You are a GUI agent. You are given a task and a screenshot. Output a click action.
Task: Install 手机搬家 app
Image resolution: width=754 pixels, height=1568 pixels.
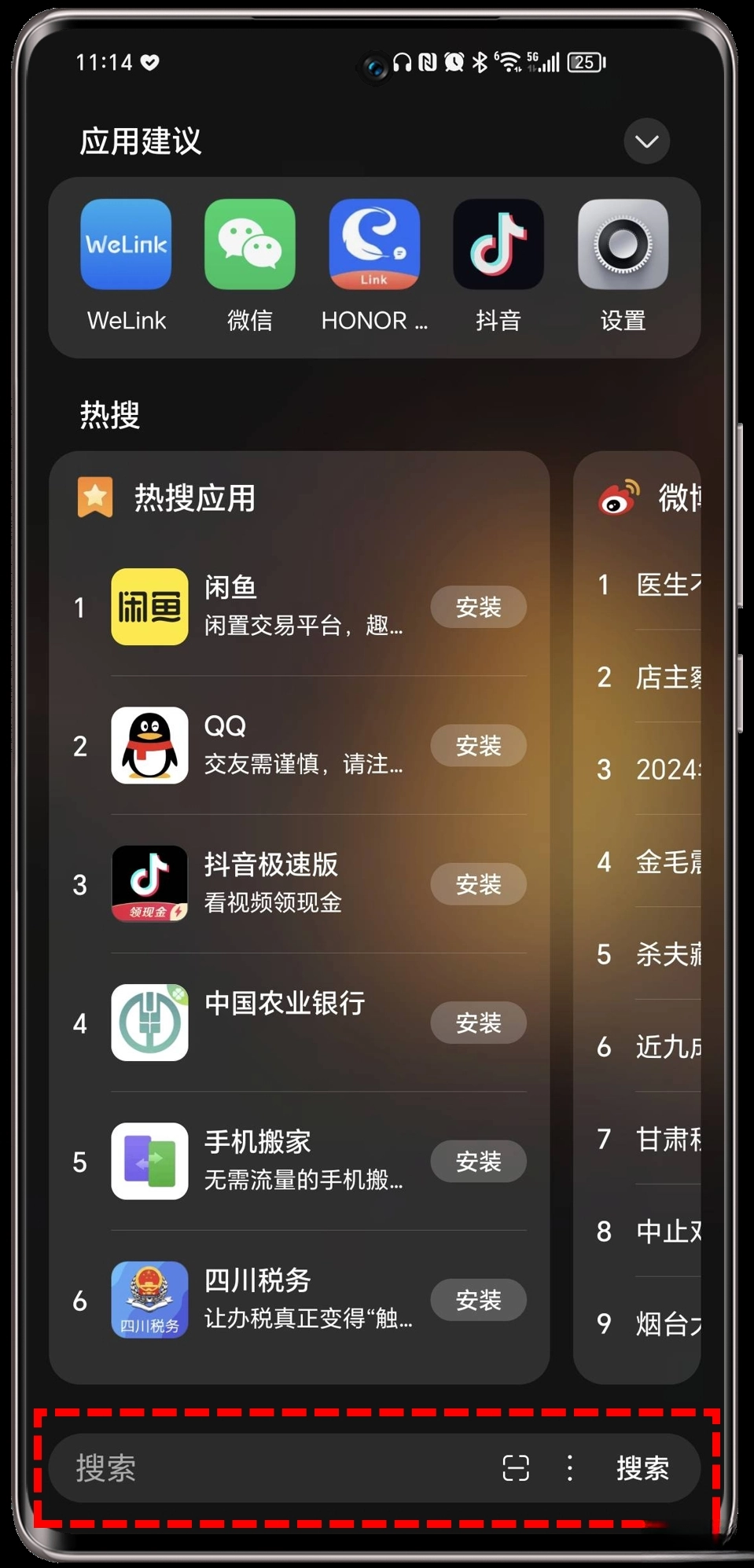pos(478,1161)
